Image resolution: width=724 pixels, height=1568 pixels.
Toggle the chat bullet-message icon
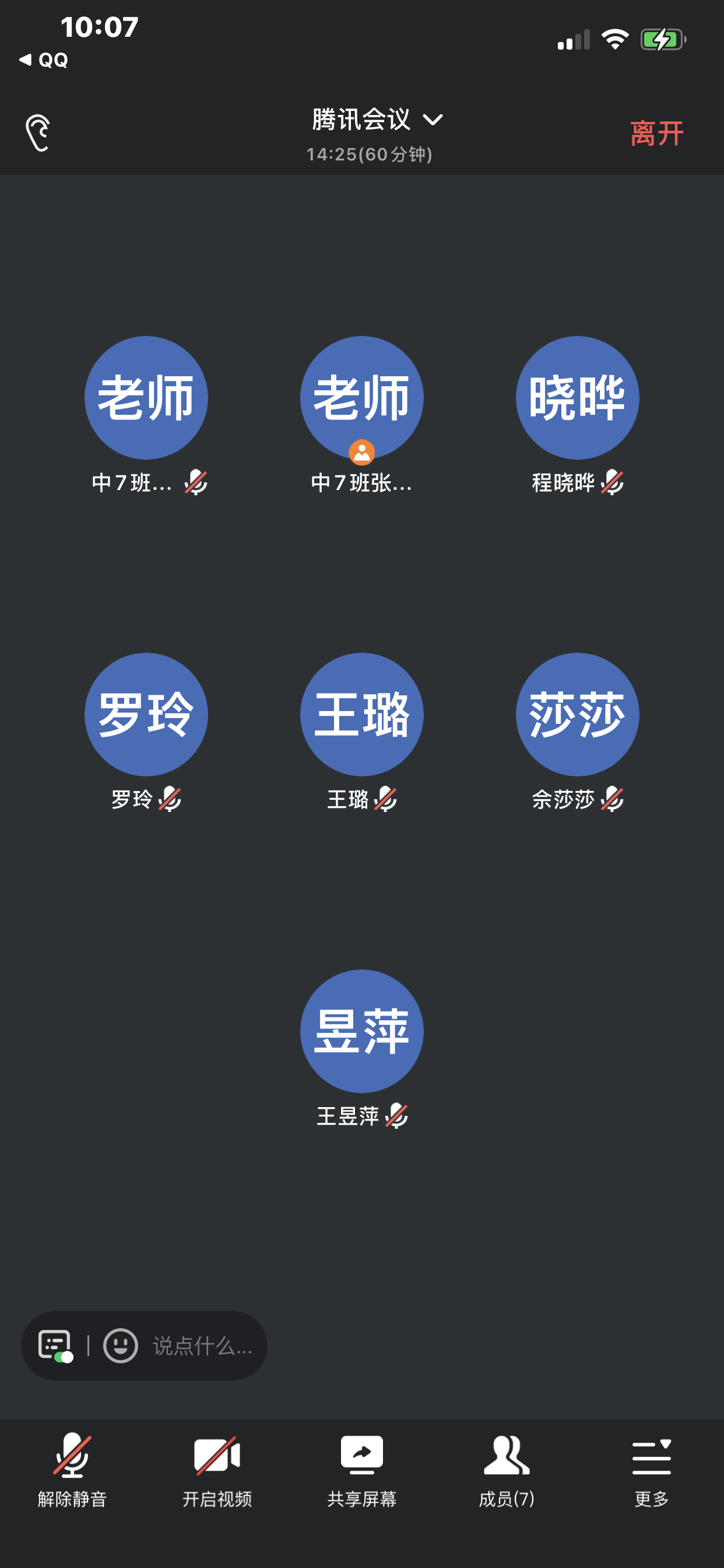(x=55, y=1345)
